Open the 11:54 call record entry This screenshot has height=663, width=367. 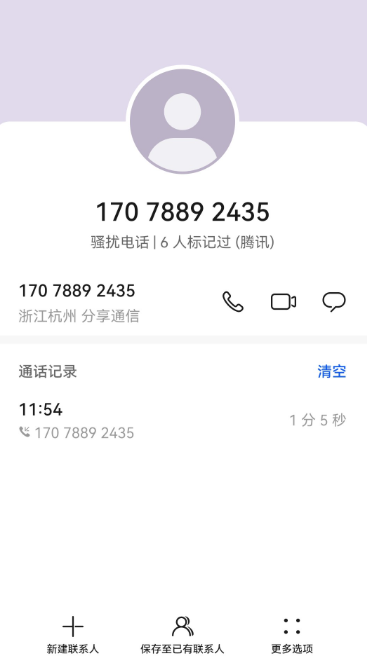(x=184, y=421)
